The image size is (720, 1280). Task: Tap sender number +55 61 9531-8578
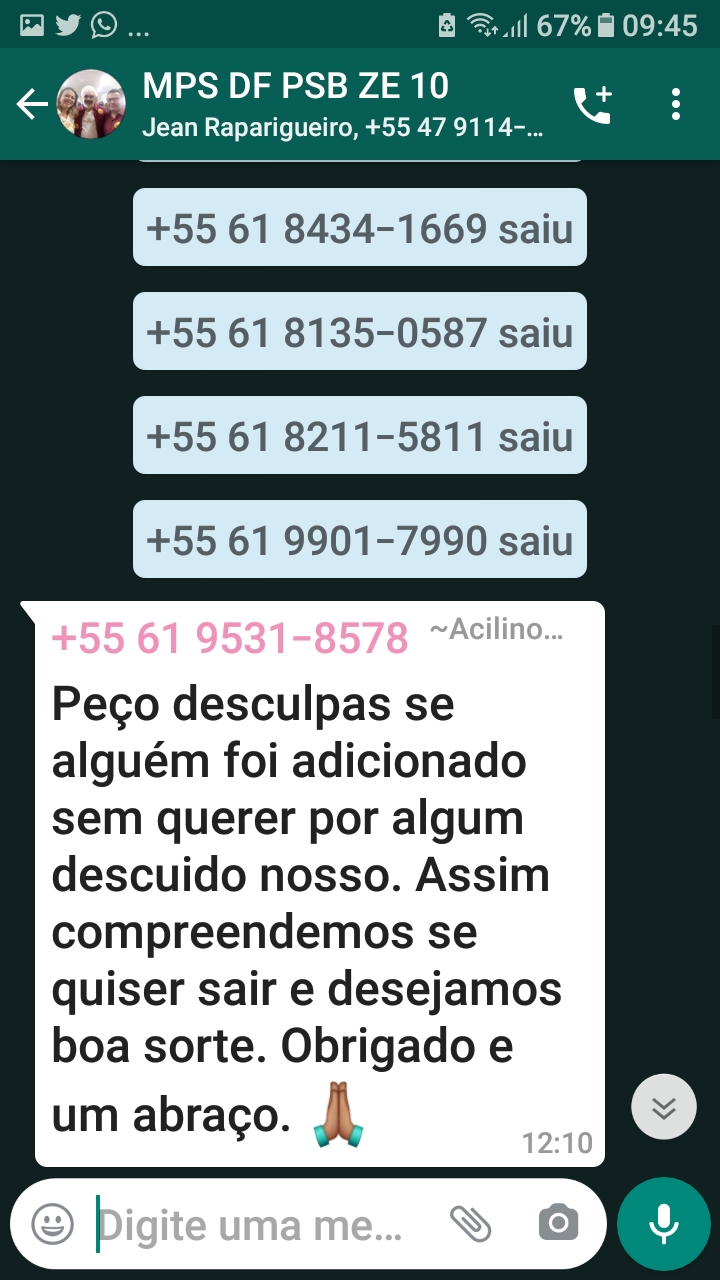230,638
